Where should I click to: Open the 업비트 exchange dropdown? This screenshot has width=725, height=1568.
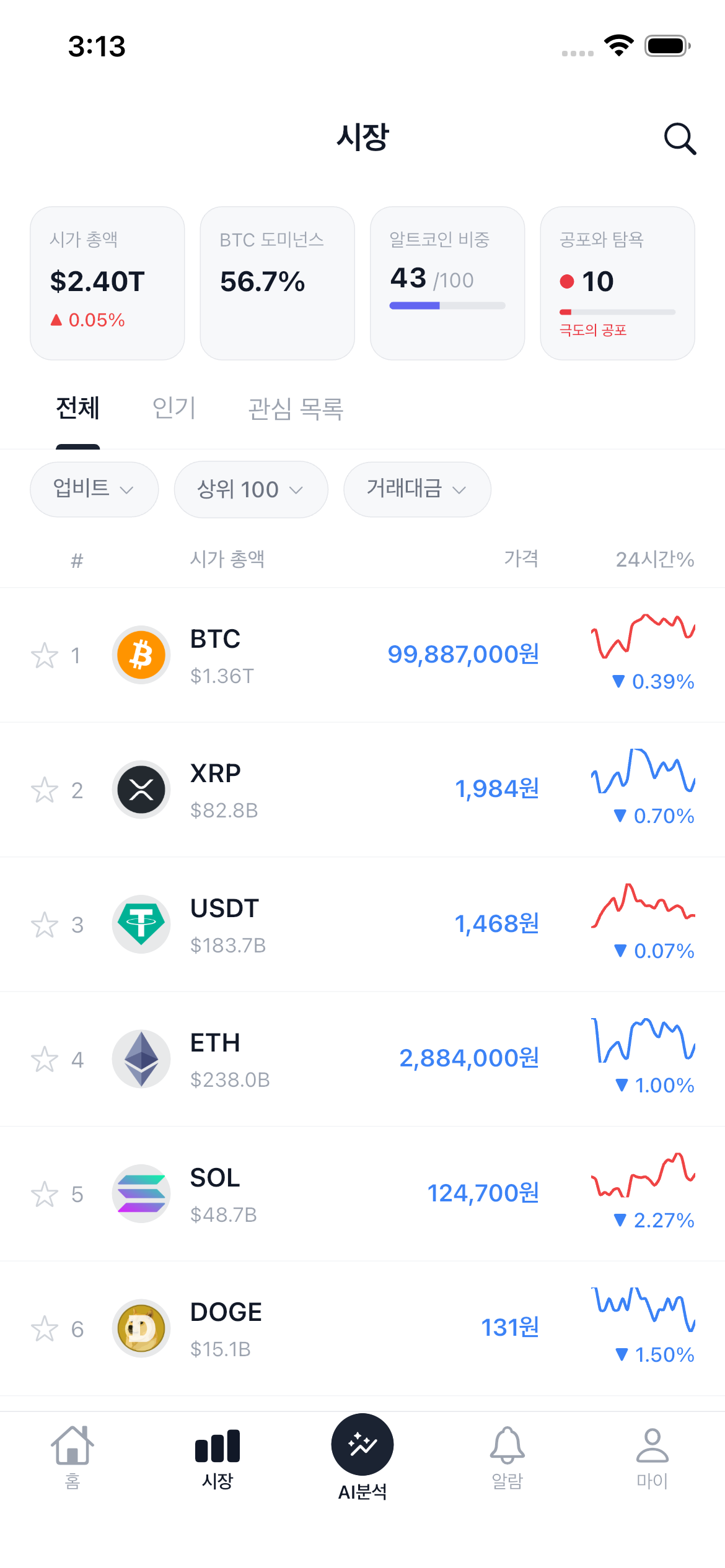[94, 489]
